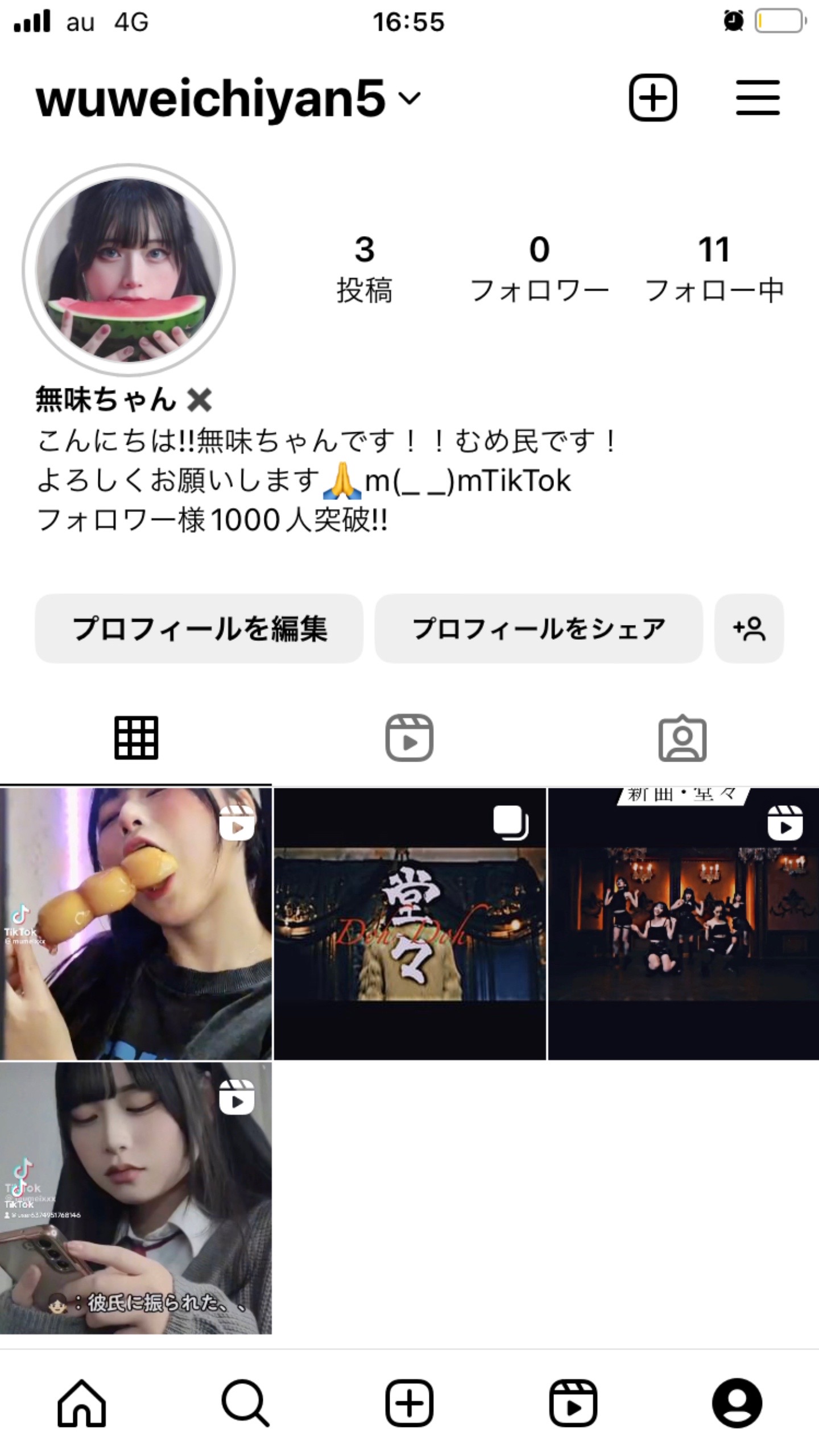
Task: Tap プロフィールをシェア button
Action: (539, 628)
